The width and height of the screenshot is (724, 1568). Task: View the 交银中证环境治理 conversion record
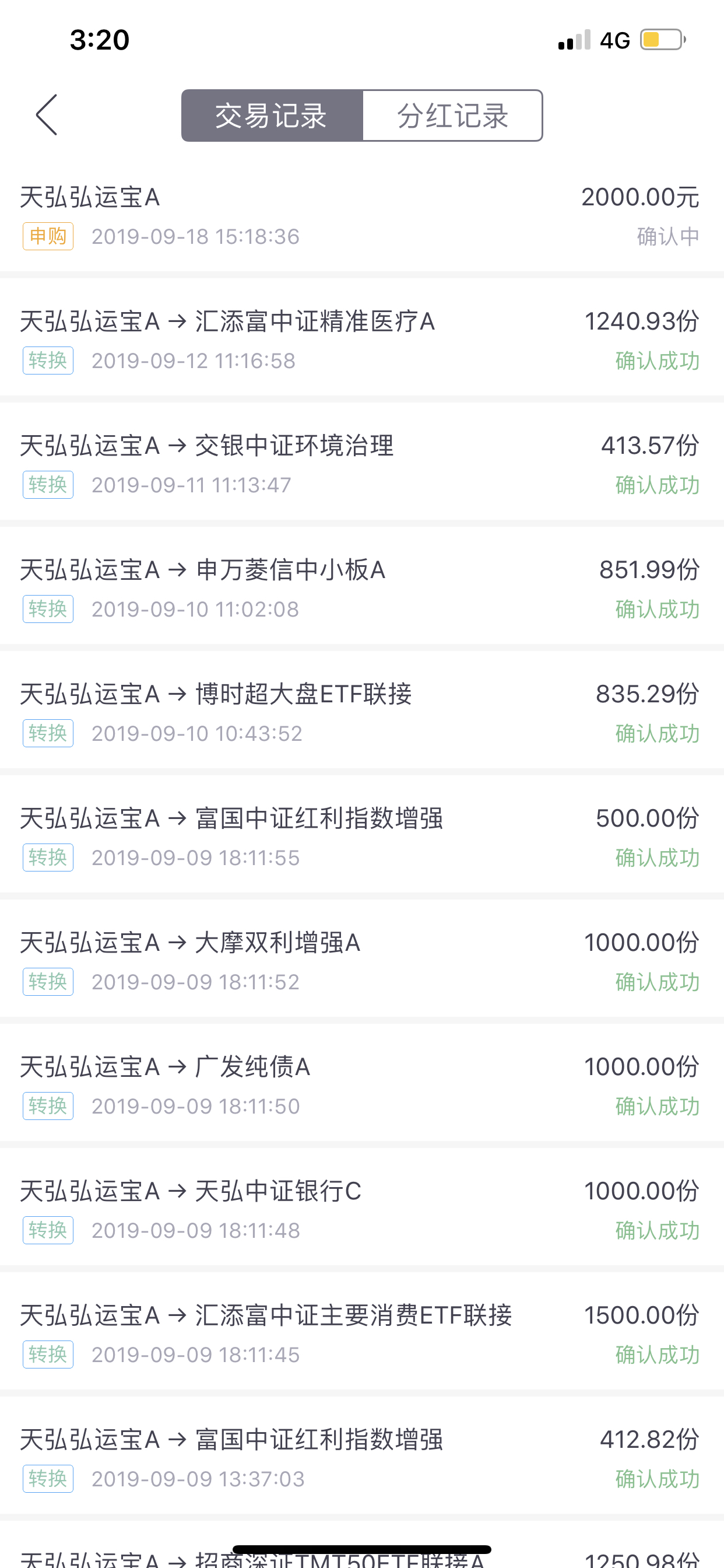[x=362, y=464]
